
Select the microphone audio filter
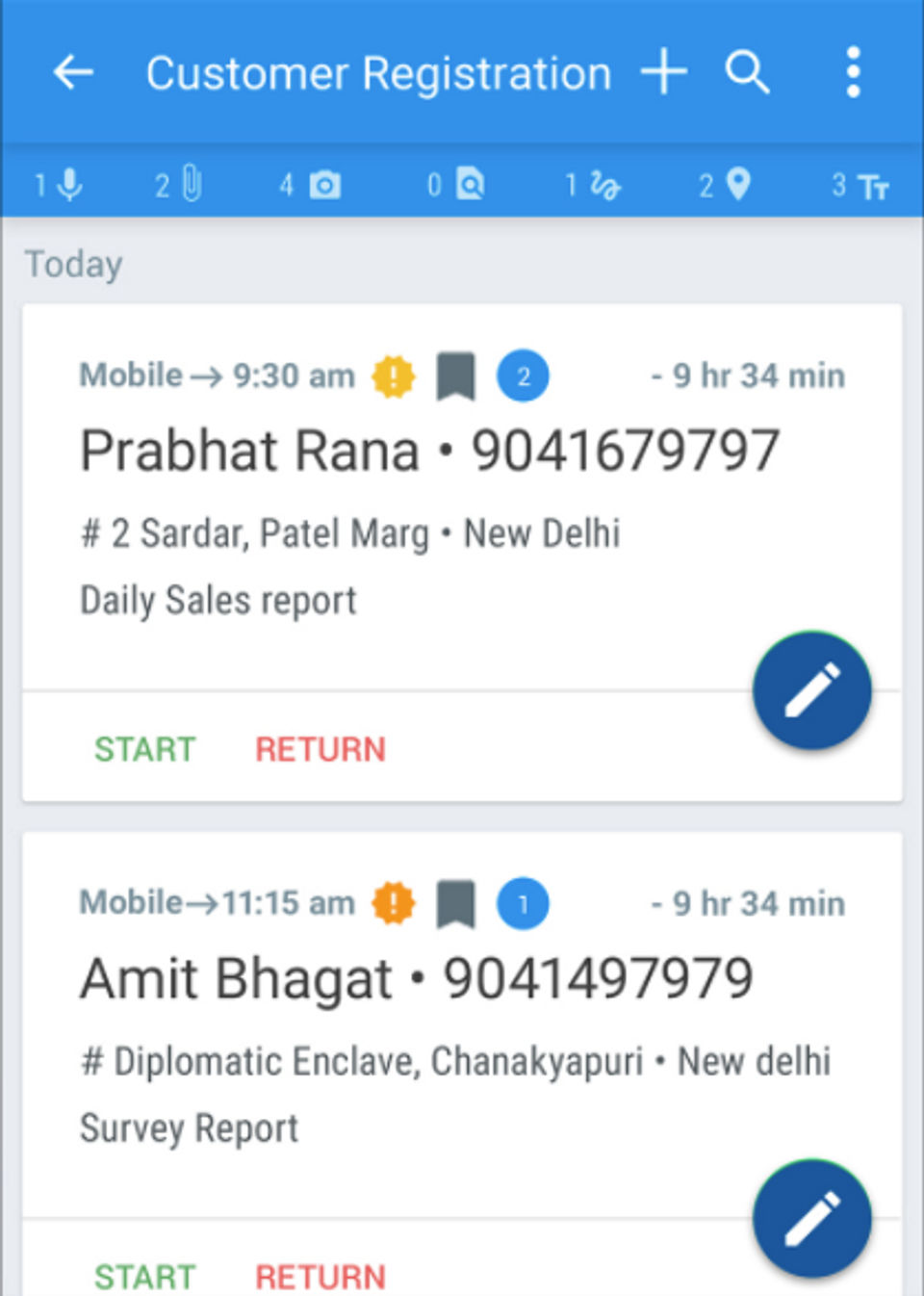(60, 184)
